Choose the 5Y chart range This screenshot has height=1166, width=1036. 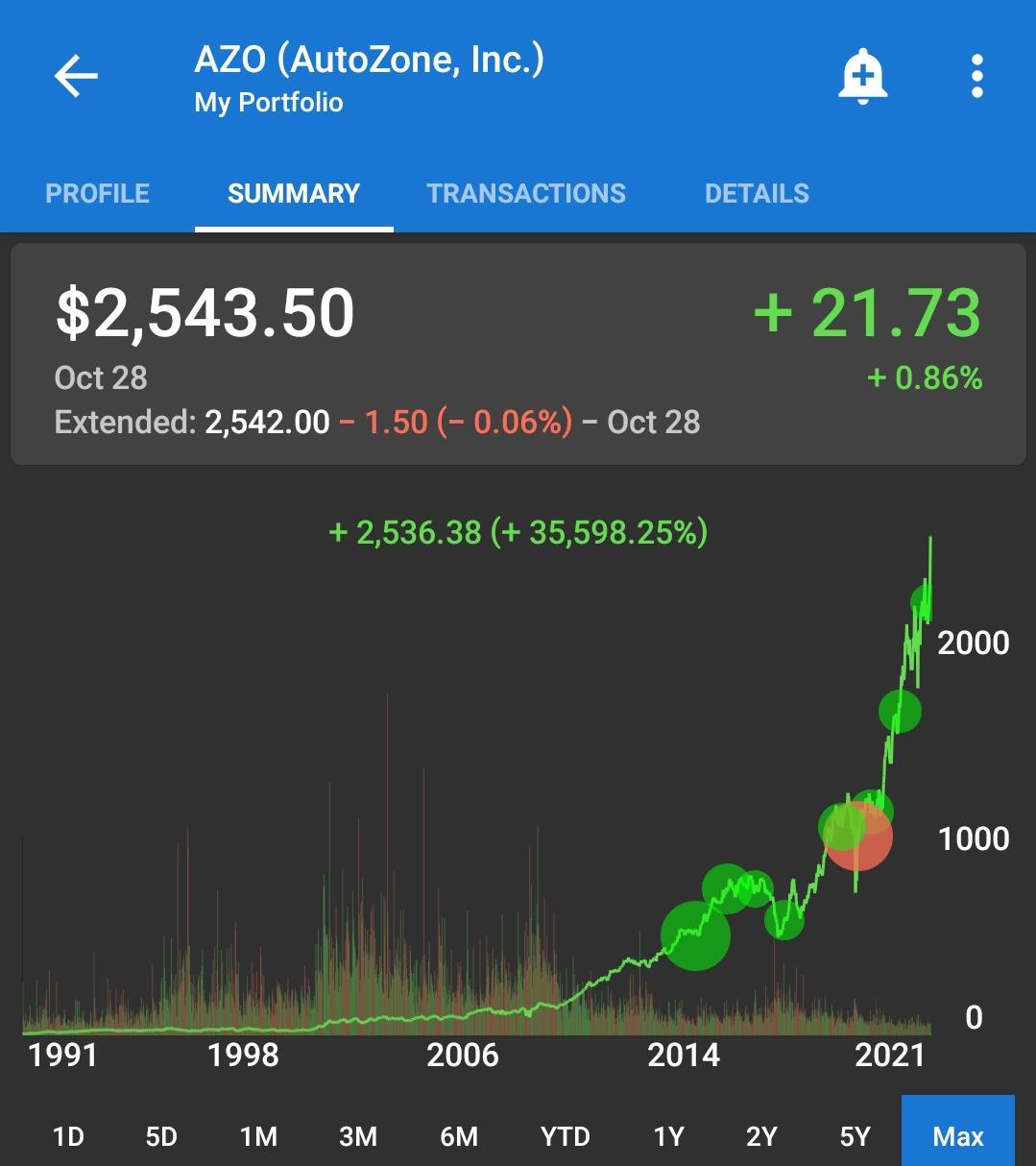pyautogui.click(x=855, y=1137)
